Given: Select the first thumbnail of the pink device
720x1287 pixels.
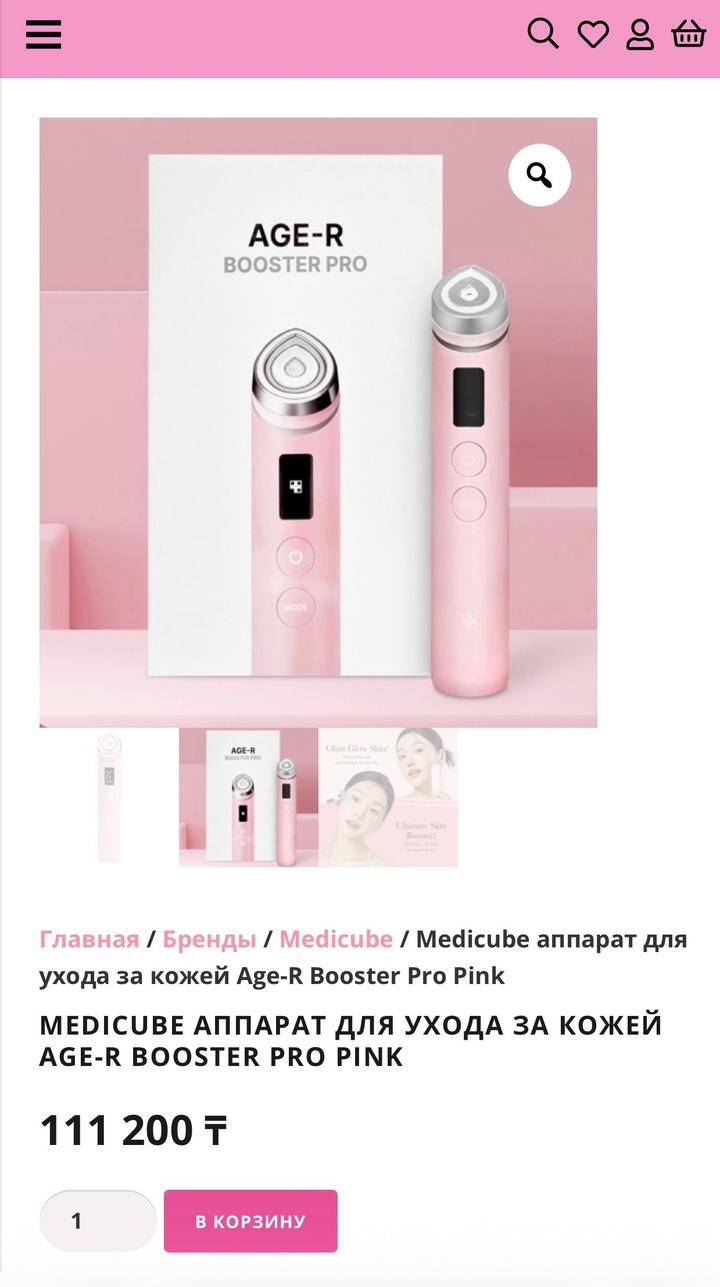Looking at the screenshot, I should pos(109,797).
